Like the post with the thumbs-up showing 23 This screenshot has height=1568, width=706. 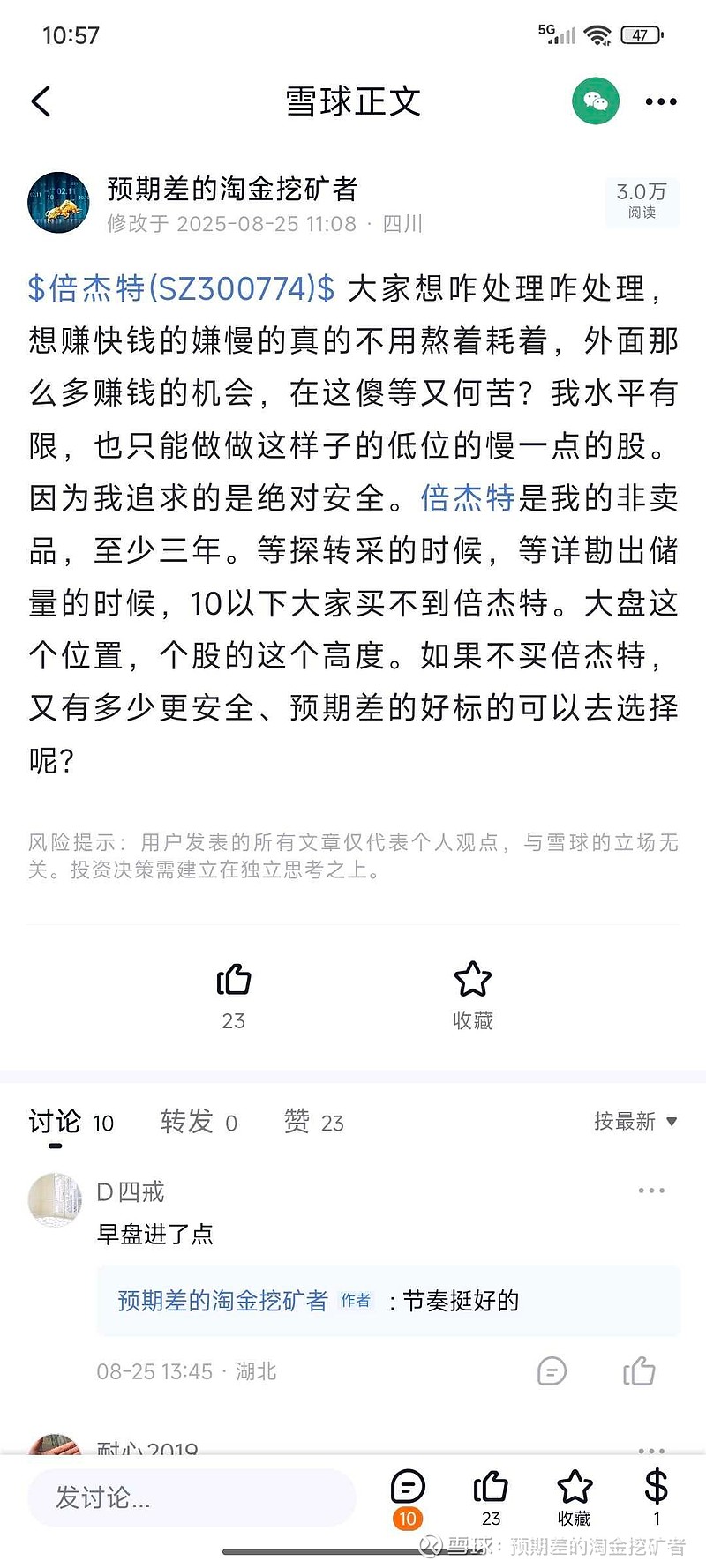[x=234, y=995]
